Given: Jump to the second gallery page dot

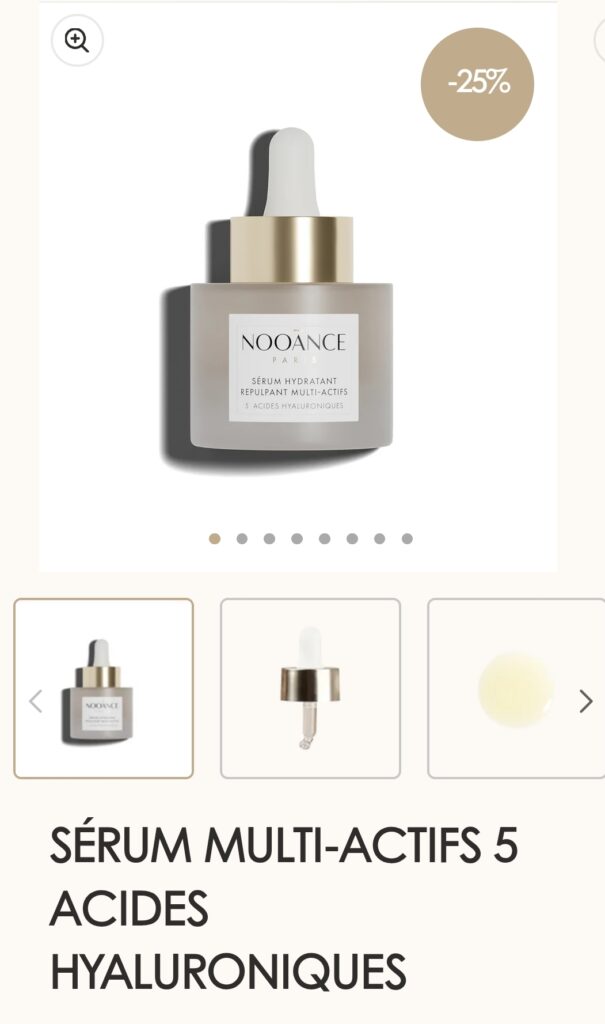Looking at the screenshot, I should [x=242, y=539].
